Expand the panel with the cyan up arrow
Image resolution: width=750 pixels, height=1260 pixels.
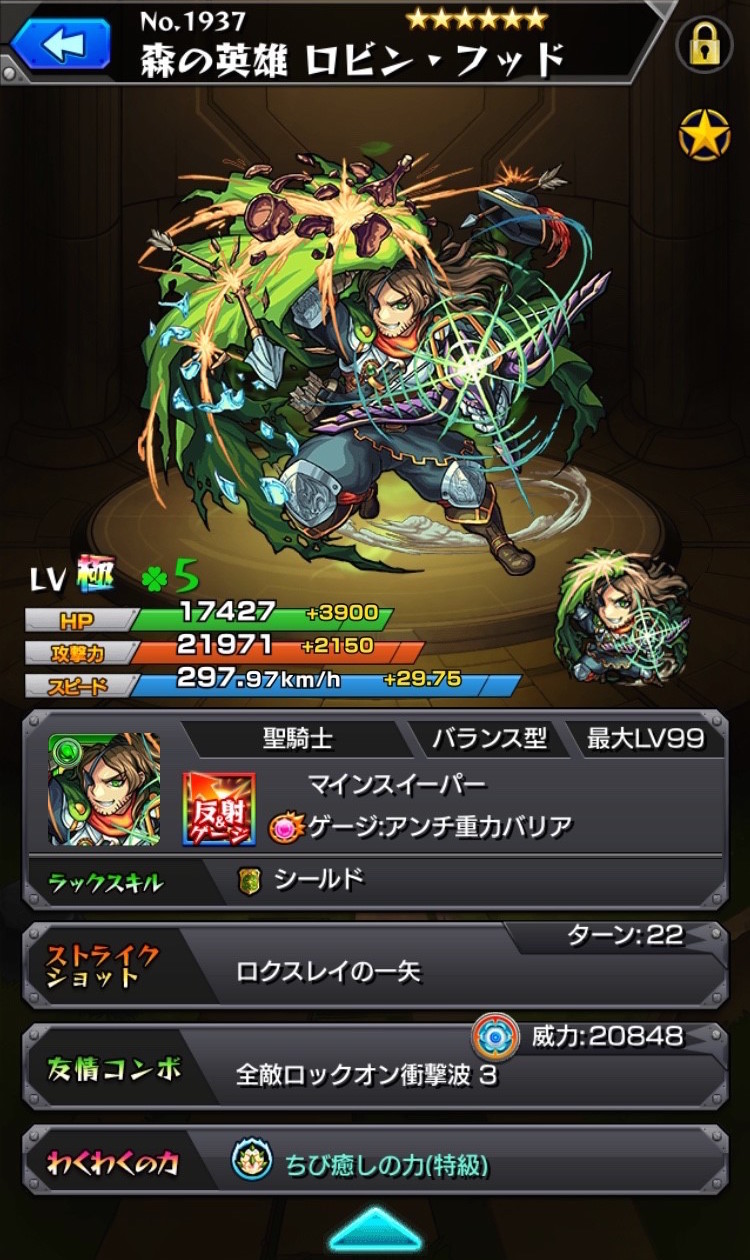375,1230
